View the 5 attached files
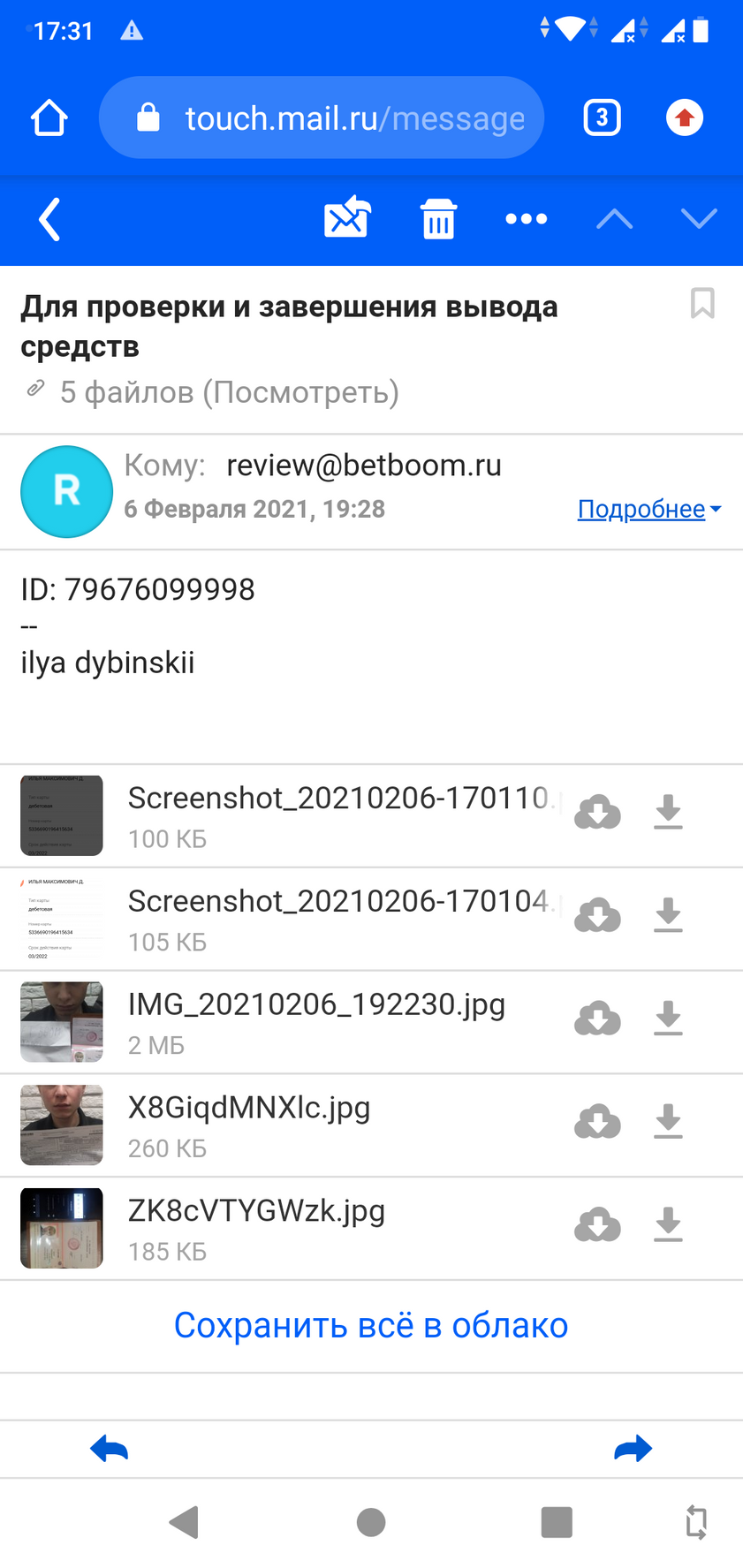This screenshot has width=743, height=1568. (x=228, y=391)
